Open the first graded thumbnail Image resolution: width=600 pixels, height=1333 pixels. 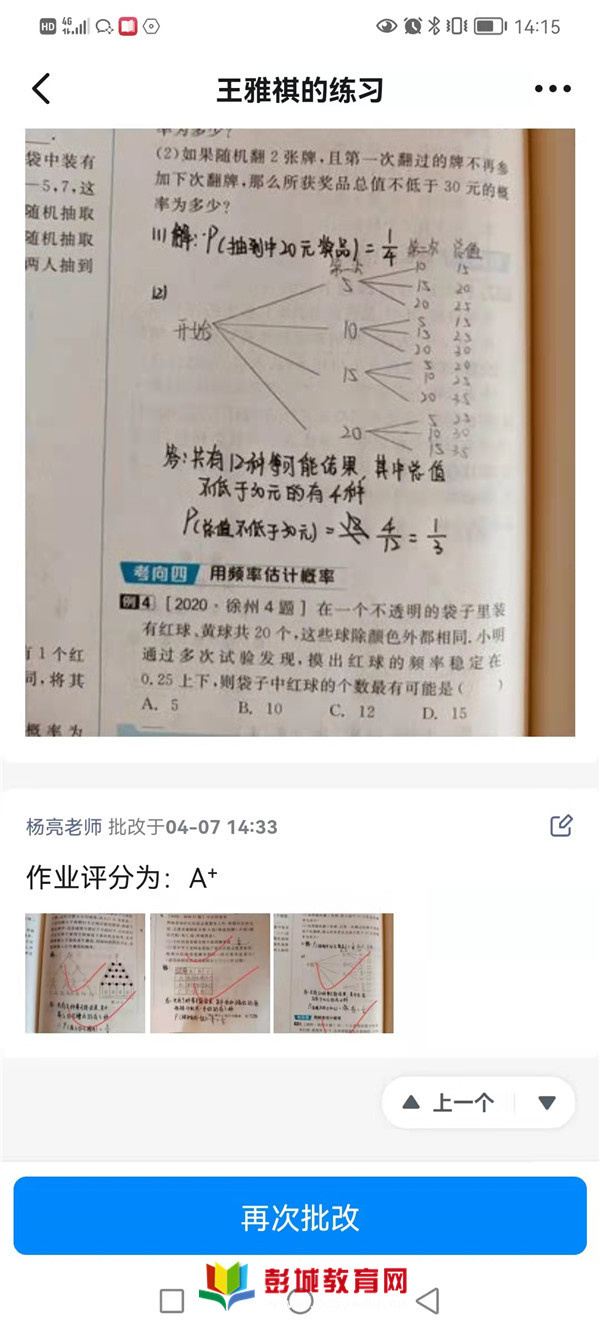[x=85, y=973]
